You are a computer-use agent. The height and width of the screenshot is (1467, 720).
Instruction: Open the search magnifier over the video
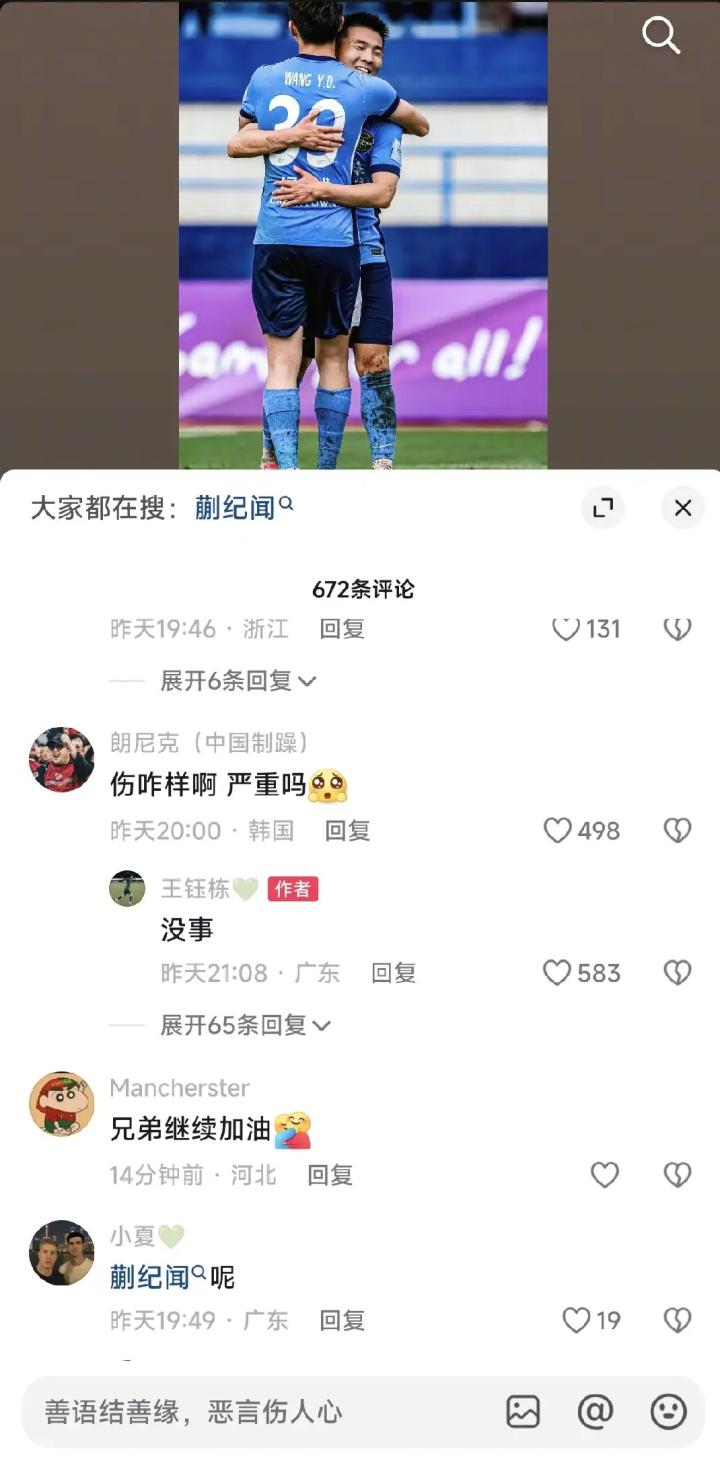point(660,36)
